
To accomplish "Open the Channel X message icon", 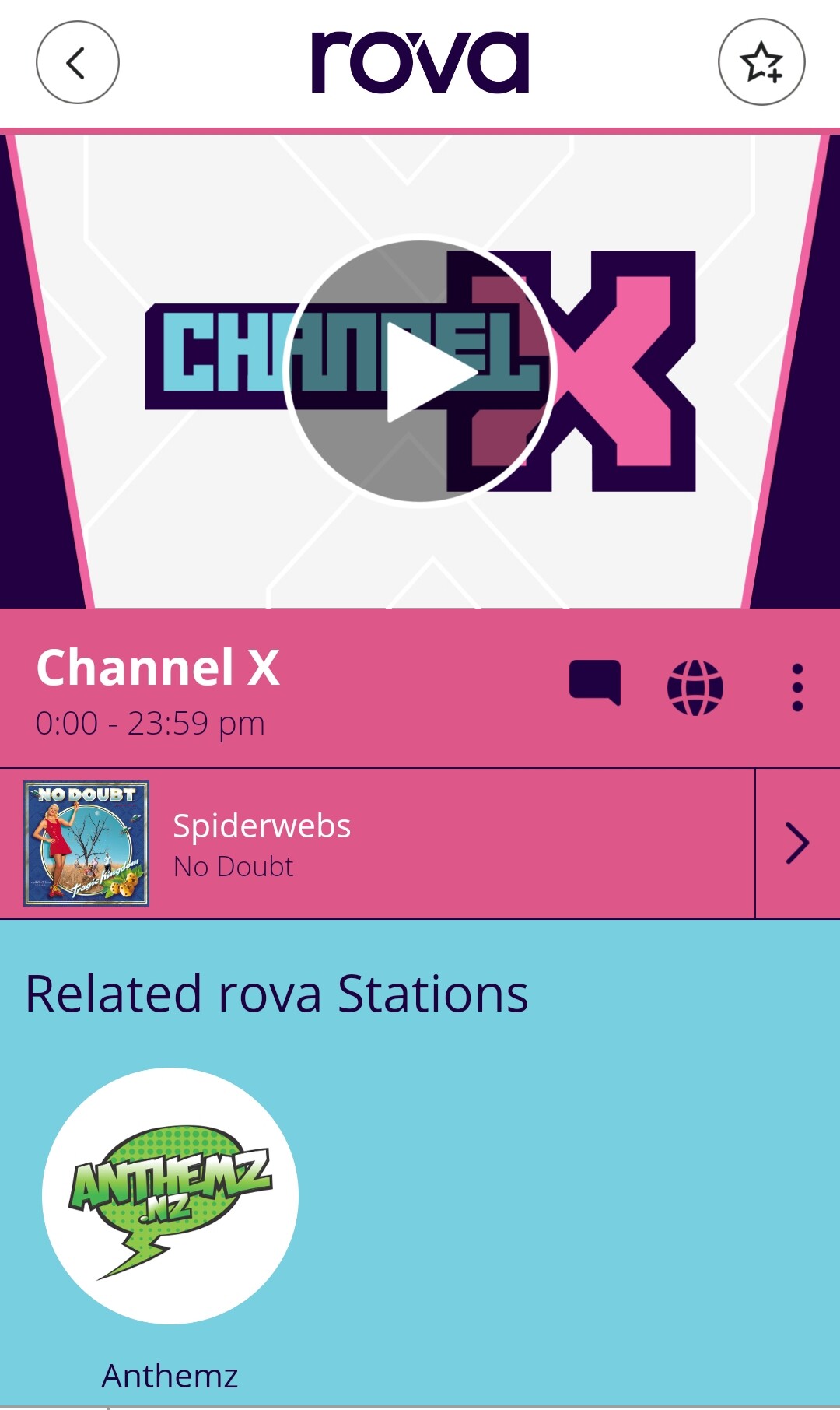I will [x=595, y=684].
